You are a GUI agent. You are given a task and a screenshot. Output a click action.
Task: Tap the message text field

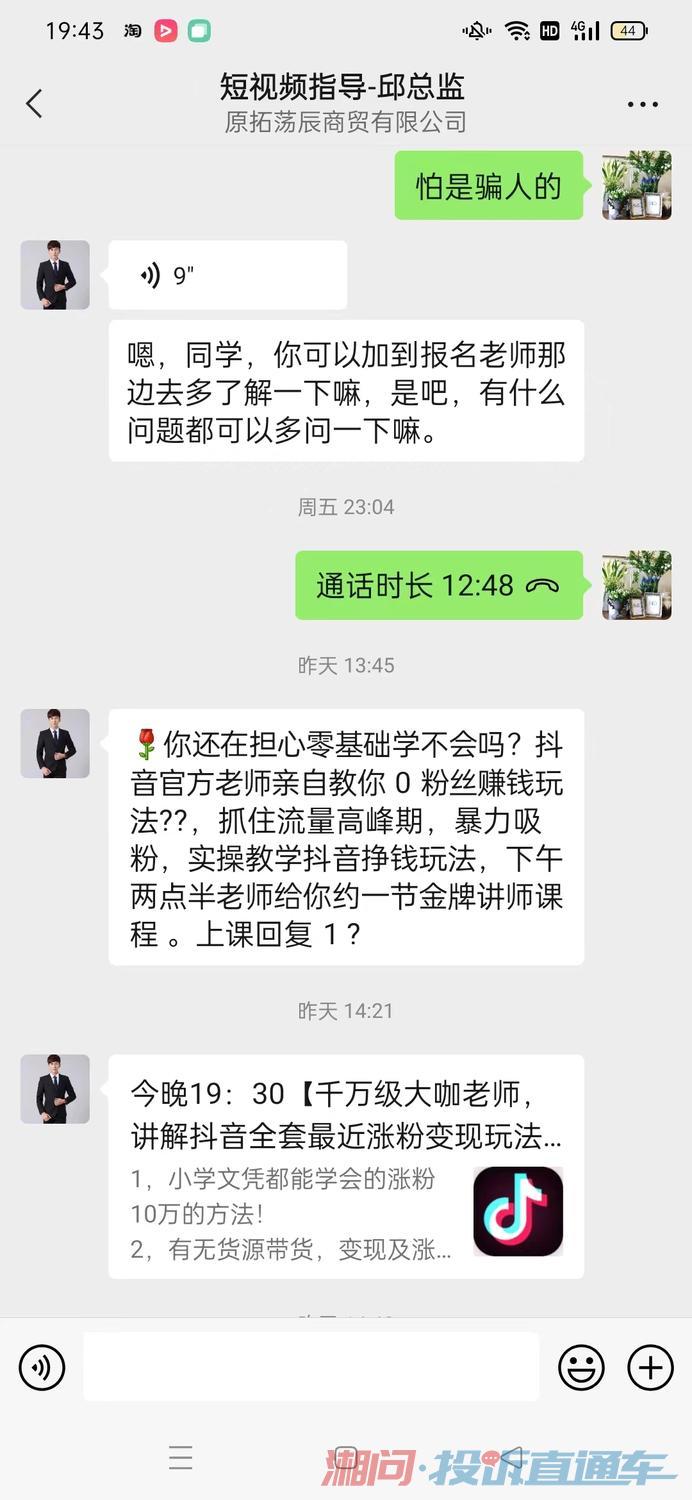pos(311,1366)
